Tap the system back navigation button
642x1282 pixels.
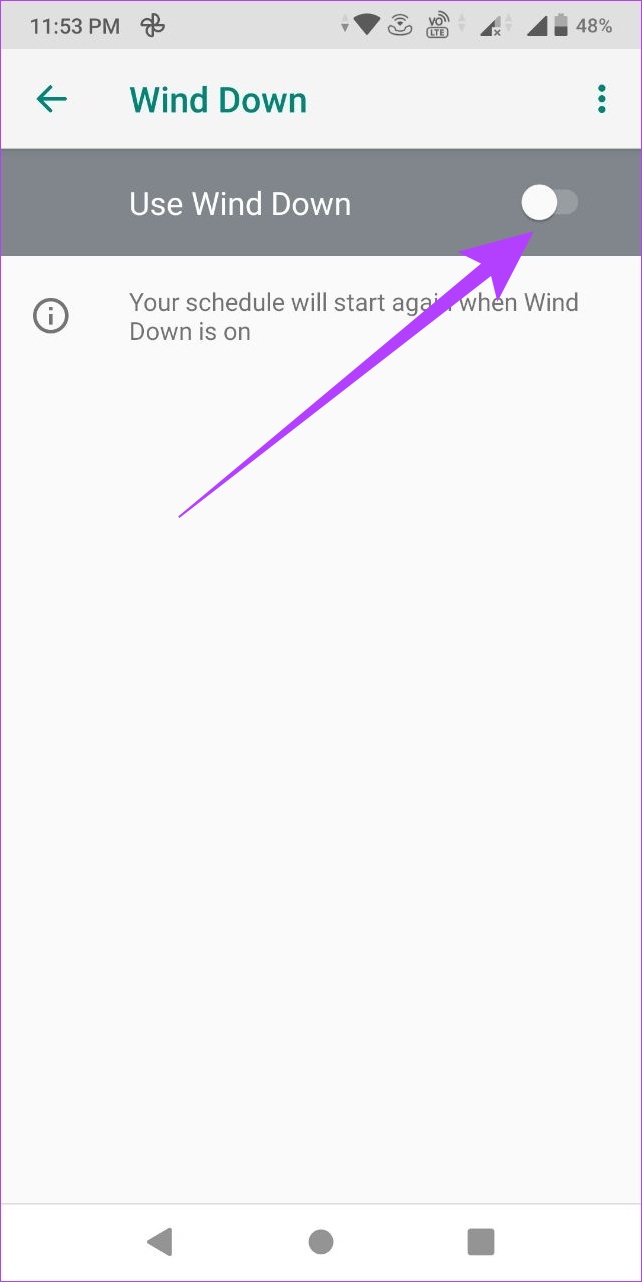point(160,1241)
